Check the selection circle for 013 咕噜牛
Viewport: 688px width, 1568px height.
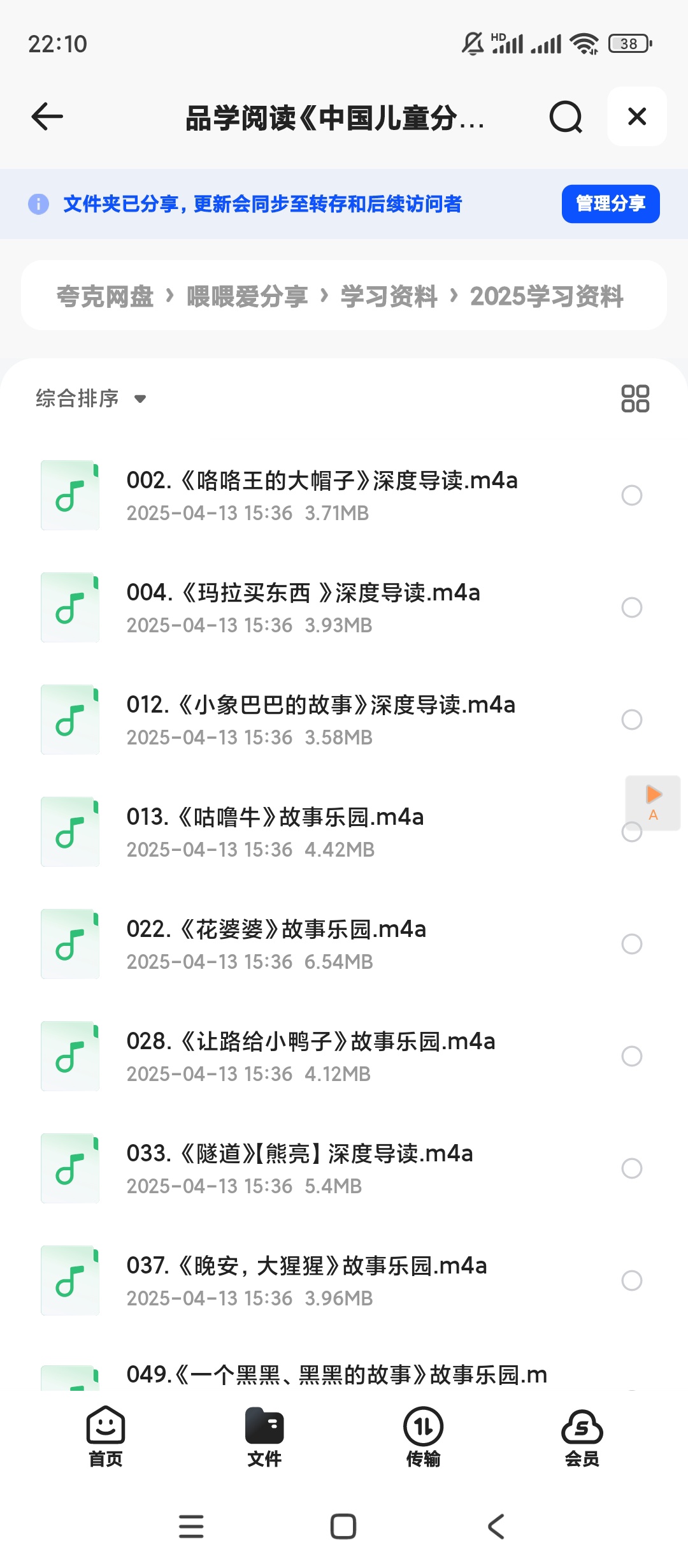631,832
